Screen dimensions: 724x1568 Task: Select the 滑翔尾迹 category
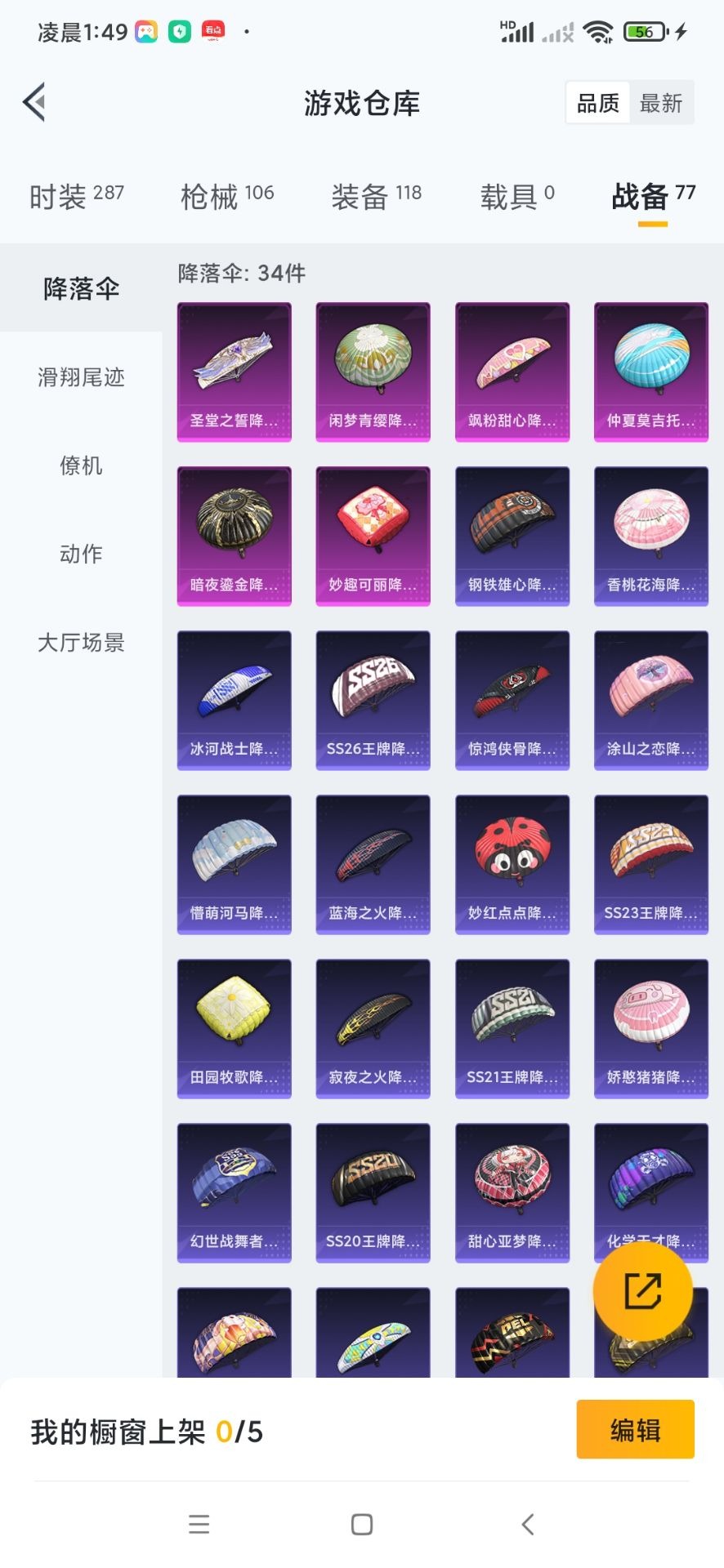click(x=81, y=377)
